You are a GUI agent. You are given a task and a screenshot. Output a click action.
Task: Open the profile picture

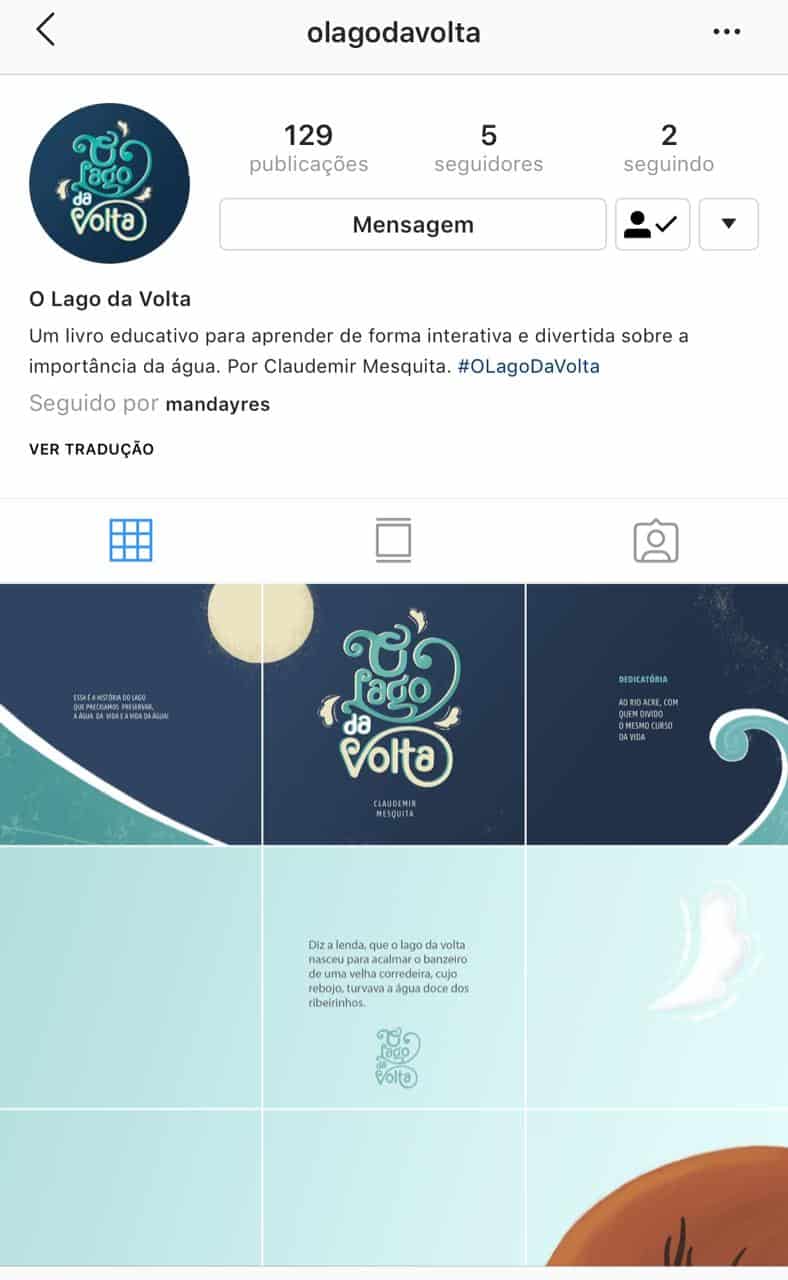[109, 183]
